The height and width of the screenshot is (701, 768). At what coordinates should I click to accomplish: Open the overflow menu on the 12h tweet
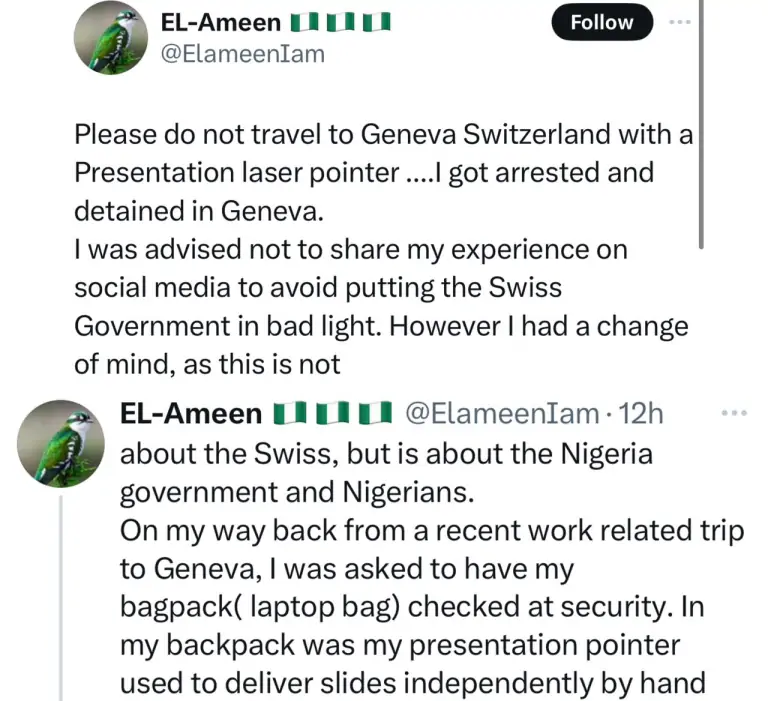(x=734, y=412)
